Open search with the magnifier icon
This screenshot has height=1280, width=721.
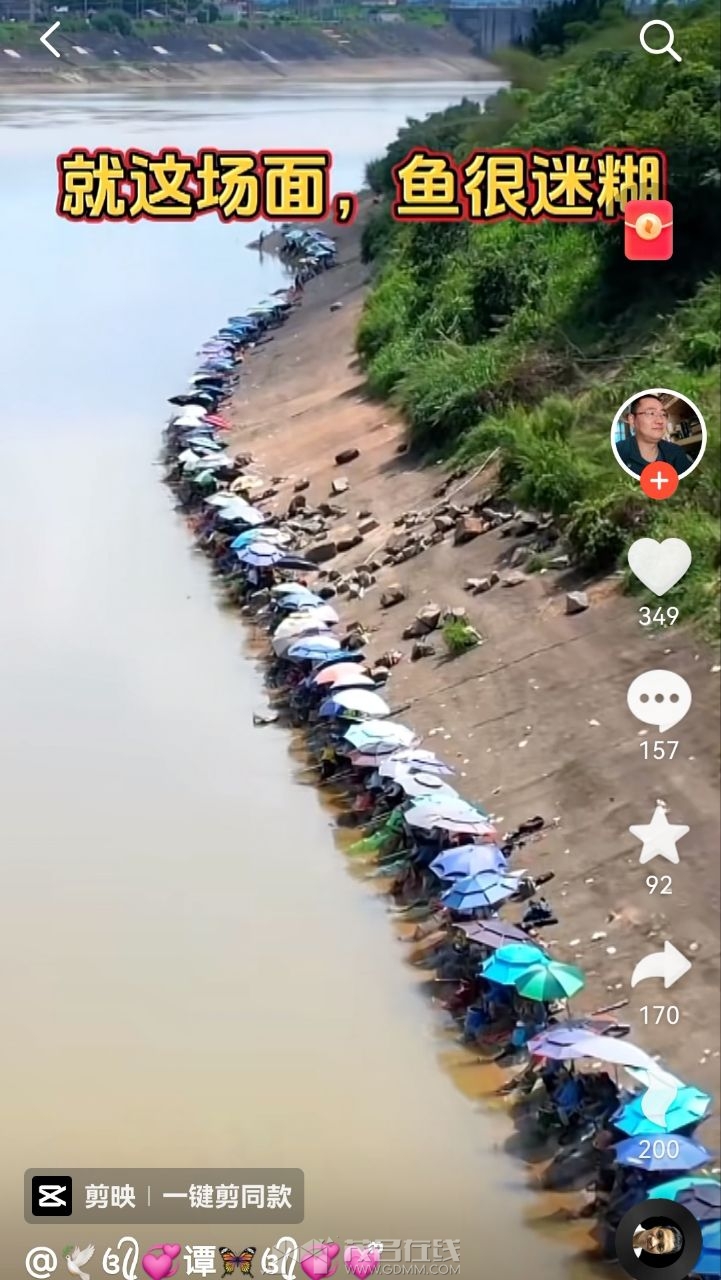[x=660, y=41]
